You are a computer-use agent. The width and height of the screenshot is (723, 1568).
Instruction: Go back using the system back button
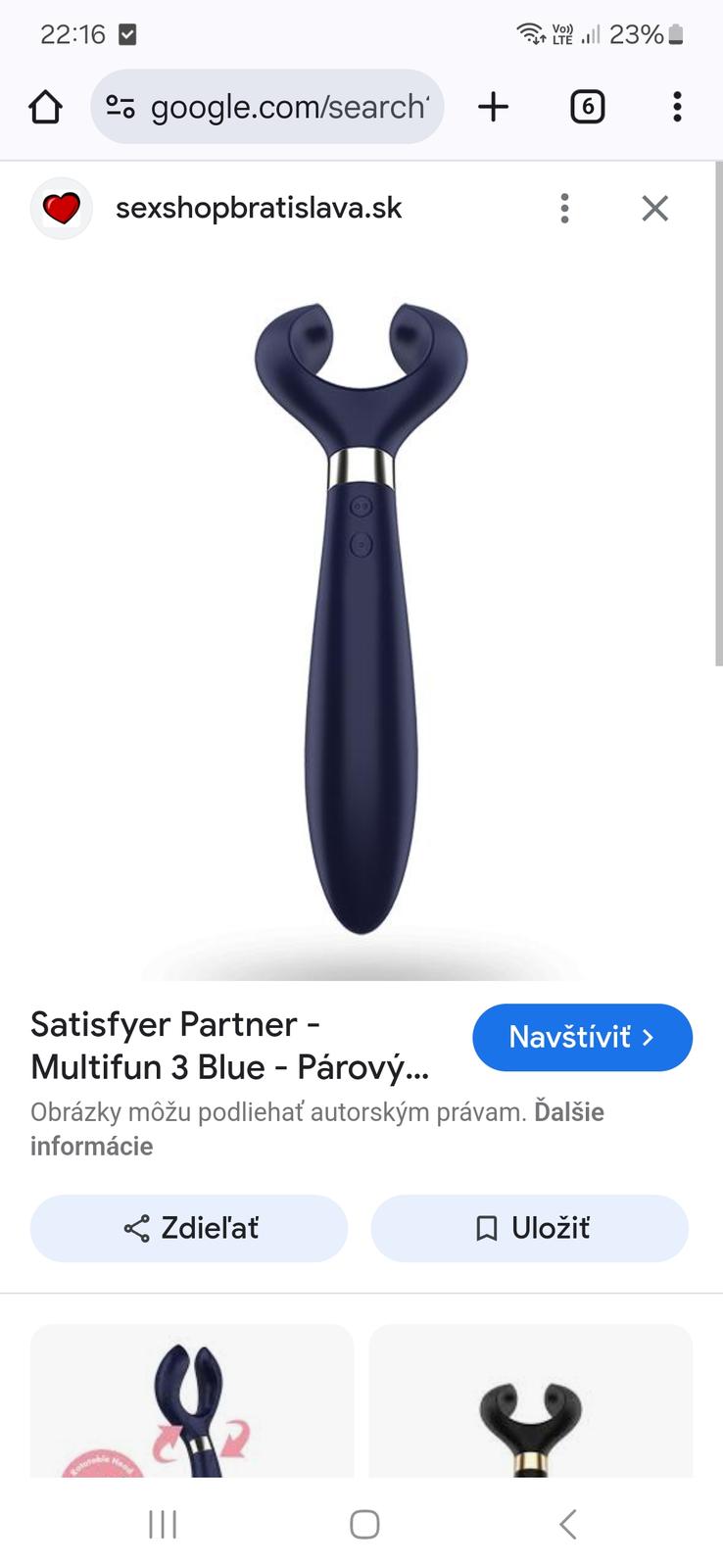pyautogui.click(x=567, y=1524)
